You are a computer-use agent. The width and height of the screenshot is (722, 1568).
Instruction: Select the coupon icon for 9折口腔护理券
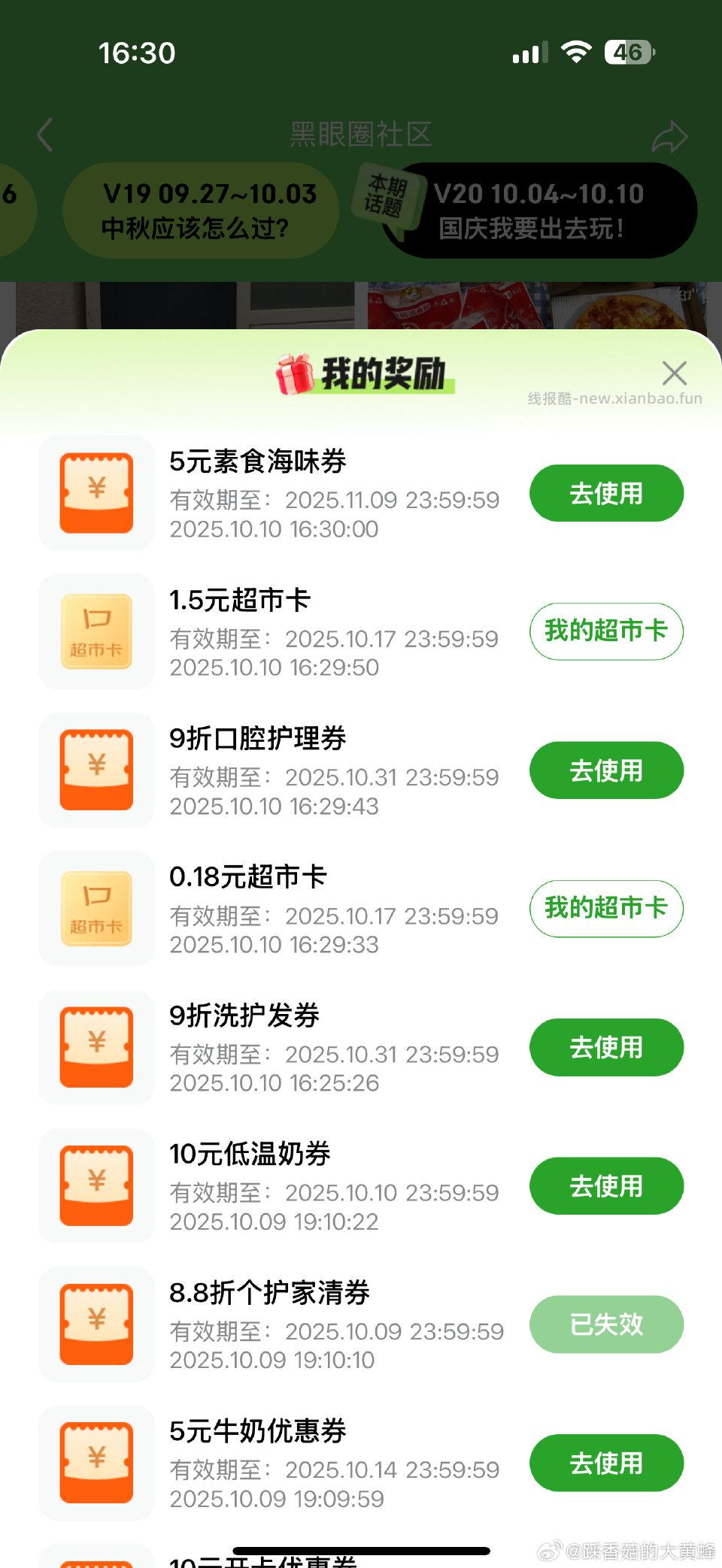[x=96, y=769]
